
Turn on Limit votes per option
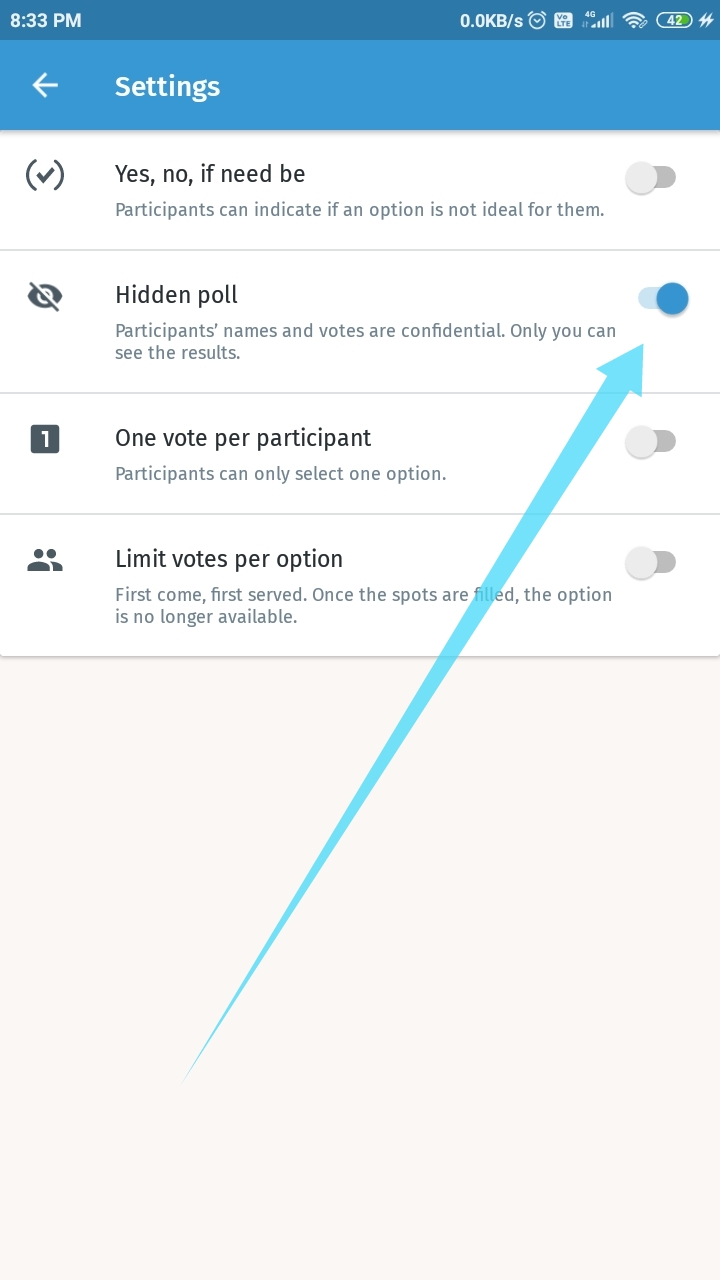point(651,563)
